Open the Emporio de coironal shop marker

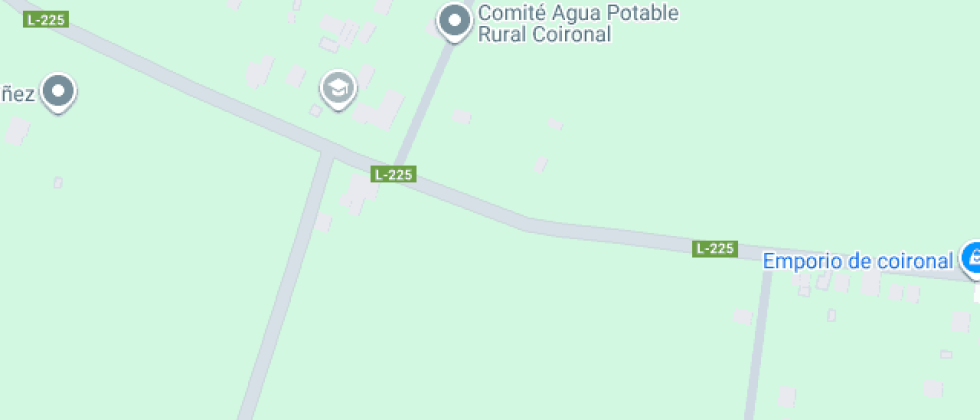click(x=971, y=258)
